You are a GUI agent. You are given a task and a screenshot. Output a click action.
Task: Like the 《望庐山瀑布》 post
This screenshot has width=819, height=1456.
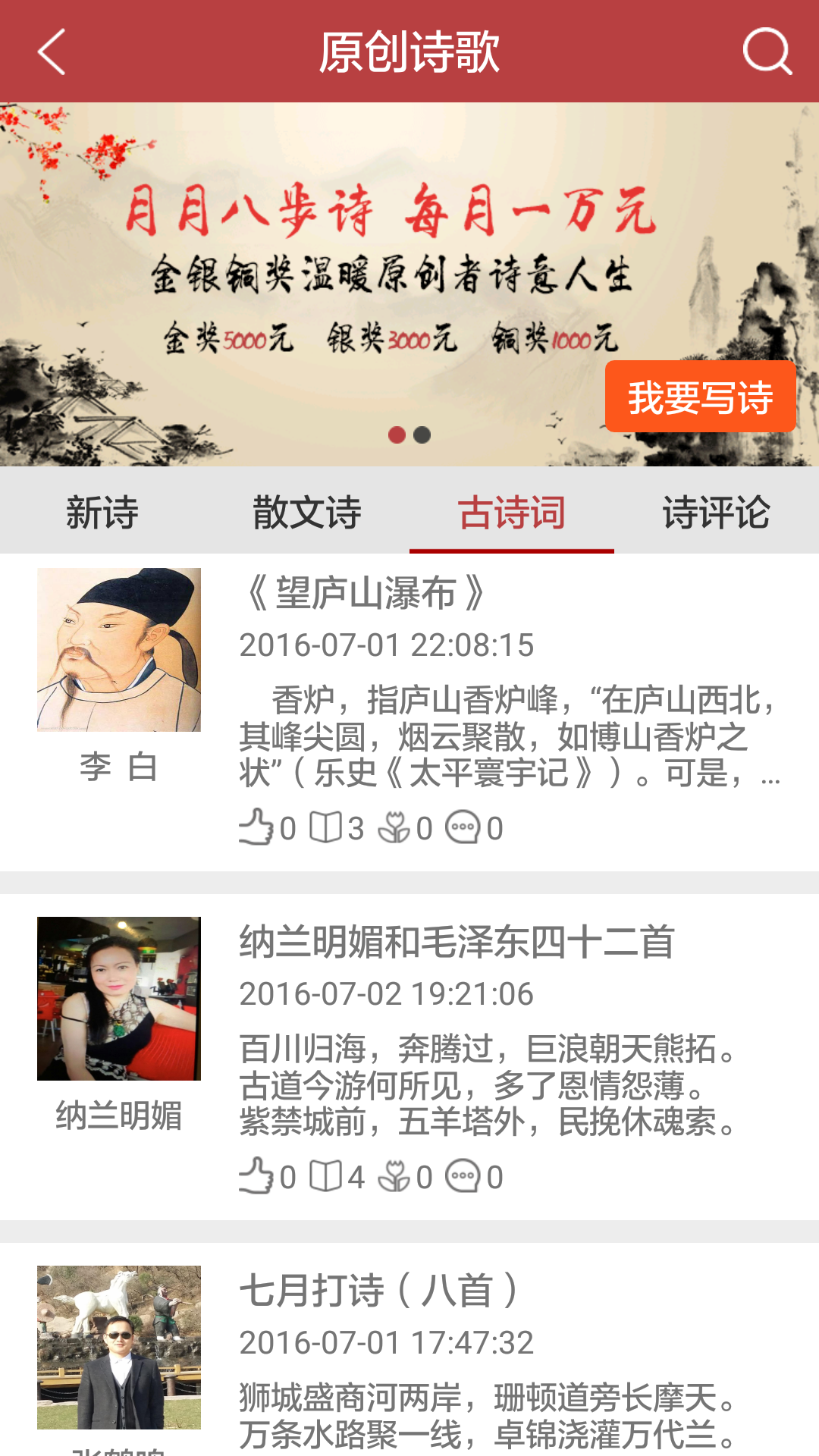[256, 827]
